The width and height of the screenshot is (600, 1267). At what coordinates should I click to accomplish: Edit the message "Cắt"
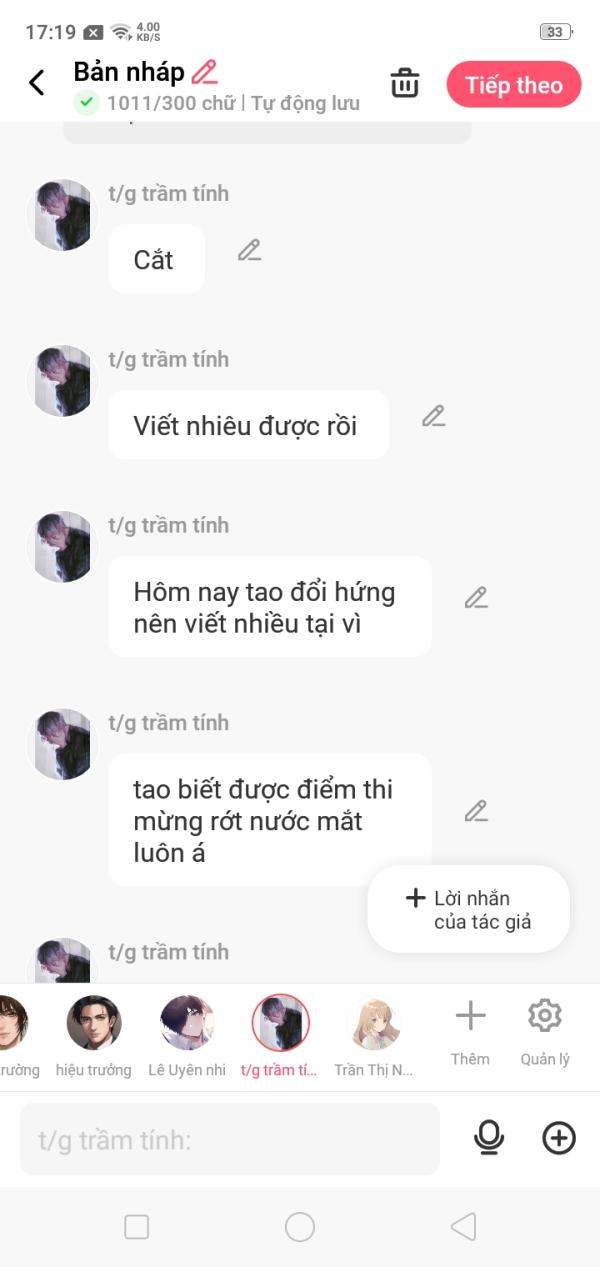tap(250, 251)
